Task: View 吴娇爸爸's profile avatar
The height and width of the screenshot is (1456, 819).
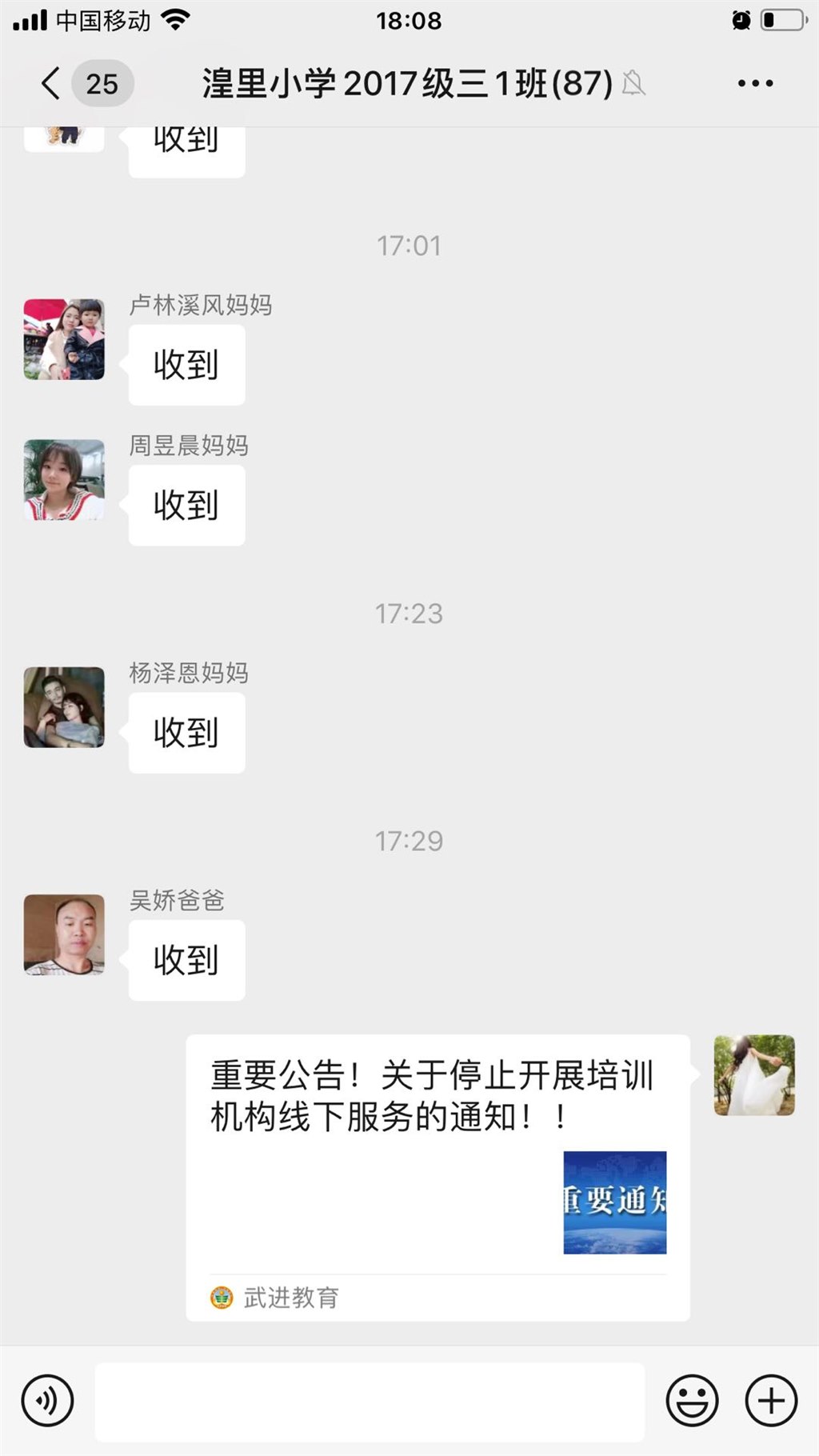Action: [64, 934]
